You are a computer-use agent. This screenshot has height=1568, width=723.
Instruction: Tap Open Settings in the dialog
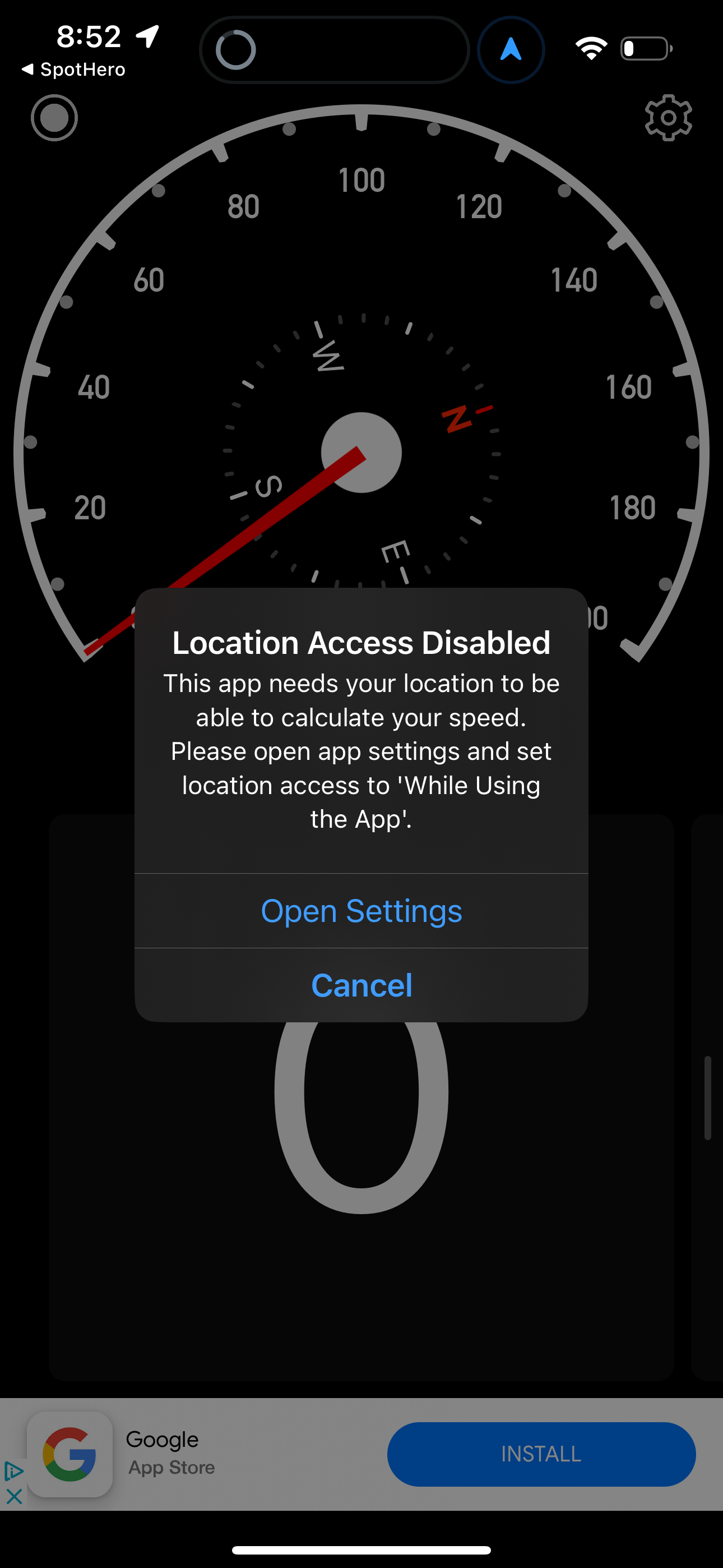point(361,911)
